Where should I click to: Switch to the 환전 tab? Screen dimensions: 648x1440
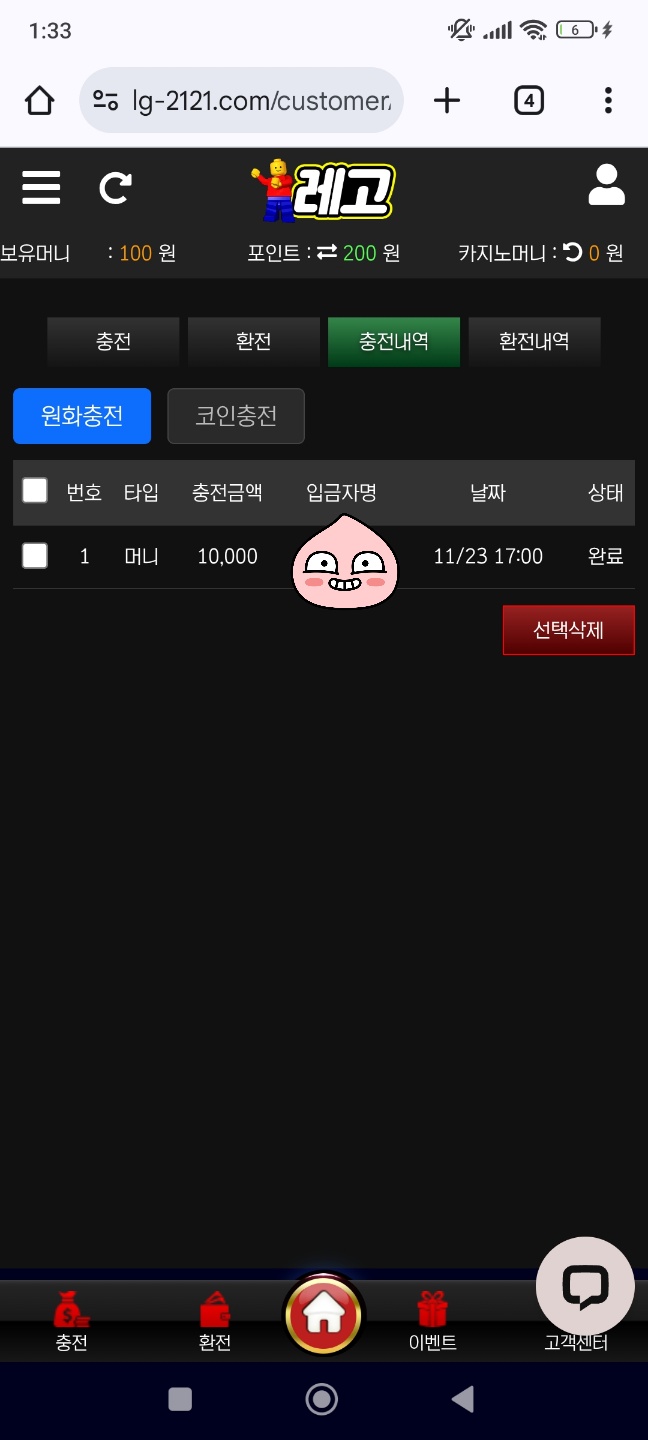254,342
